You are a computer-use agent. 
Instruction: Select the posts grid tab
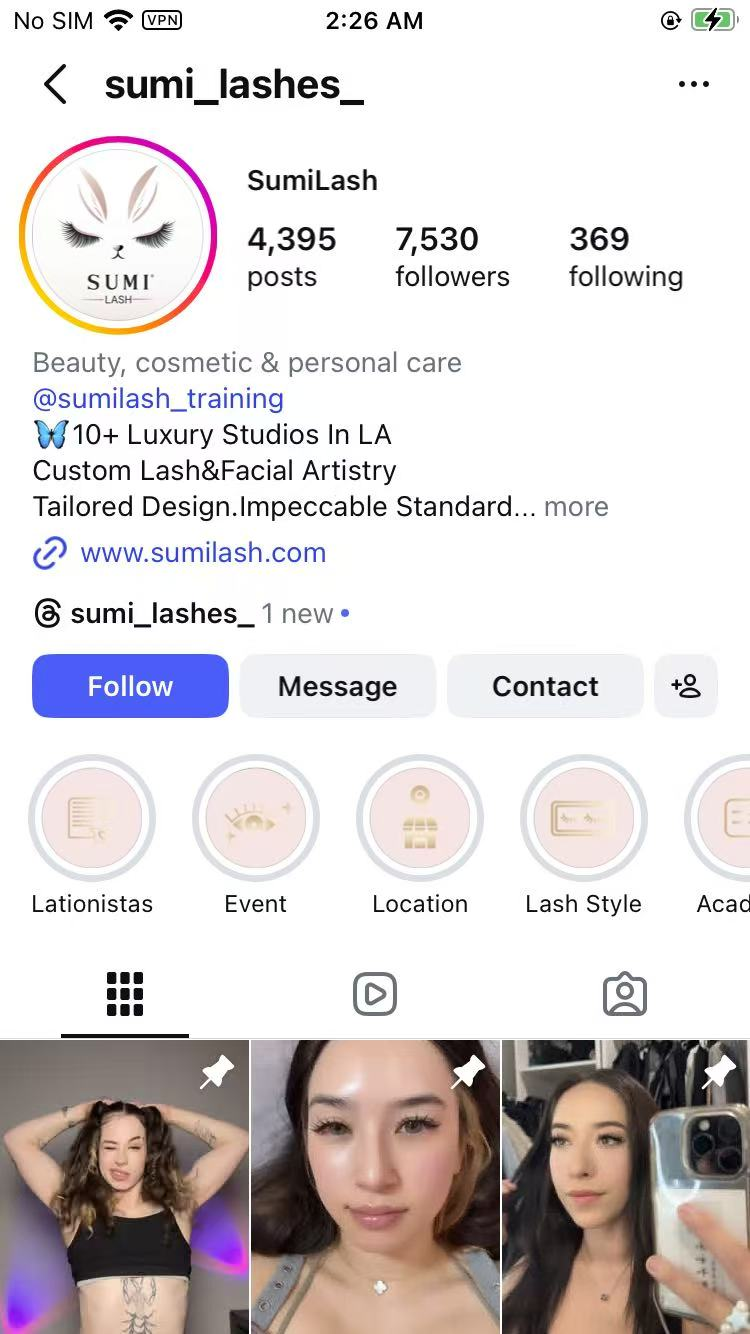coord(125,995)
